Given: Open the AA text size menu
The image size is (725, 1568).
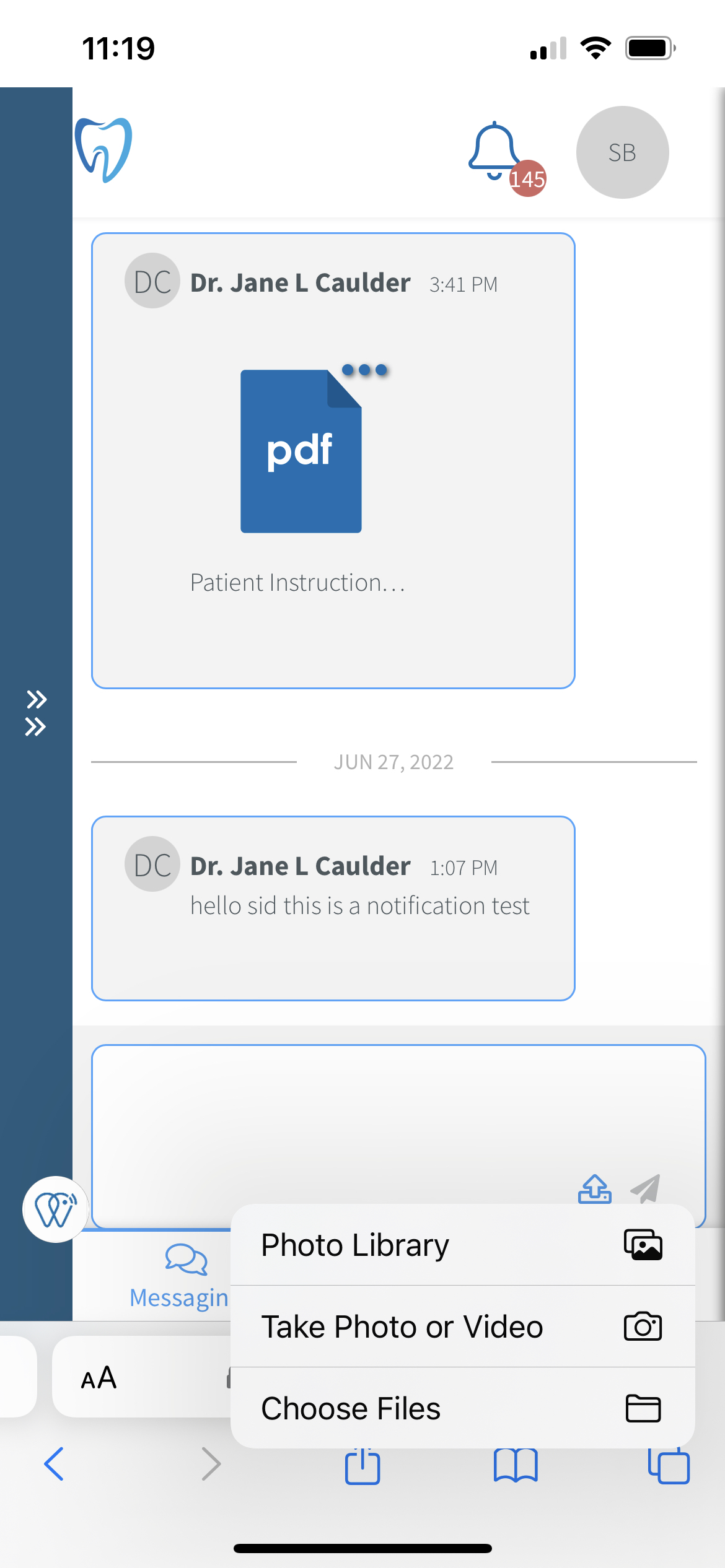Looking at the screenshot, I should coord(99,1378).
